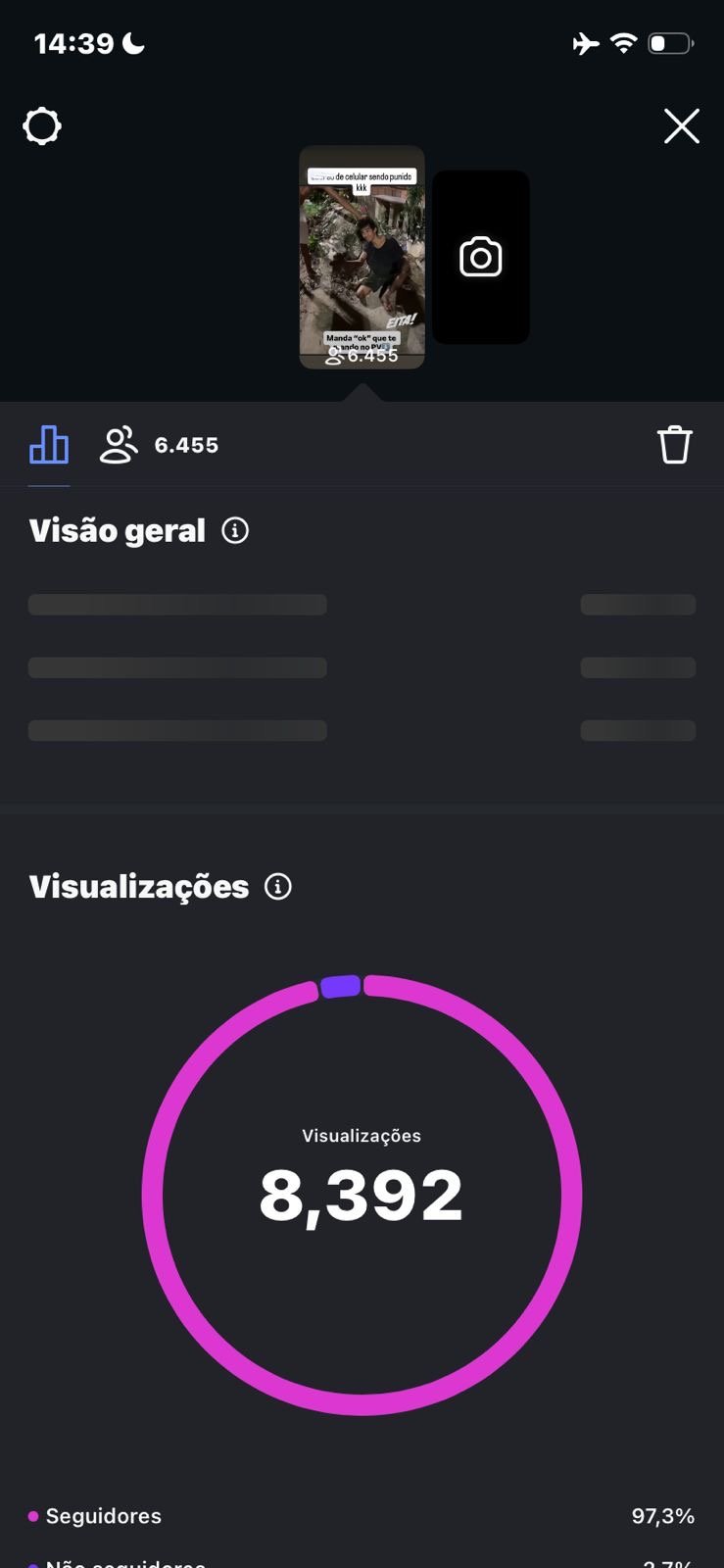
Task: Switch to the insights chart tab
Action: coord(49,446)
